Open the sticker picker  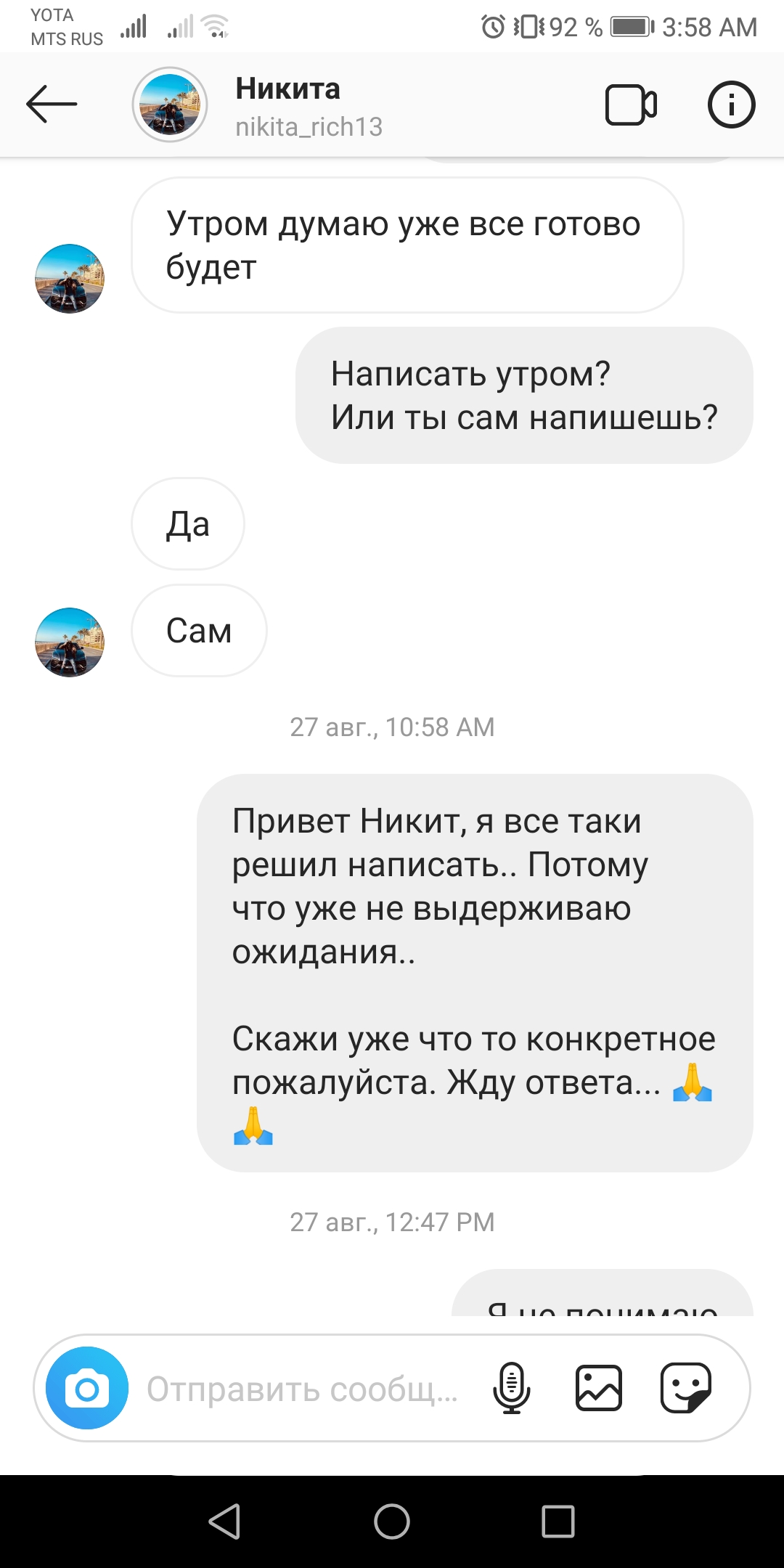pos(685,1387)
